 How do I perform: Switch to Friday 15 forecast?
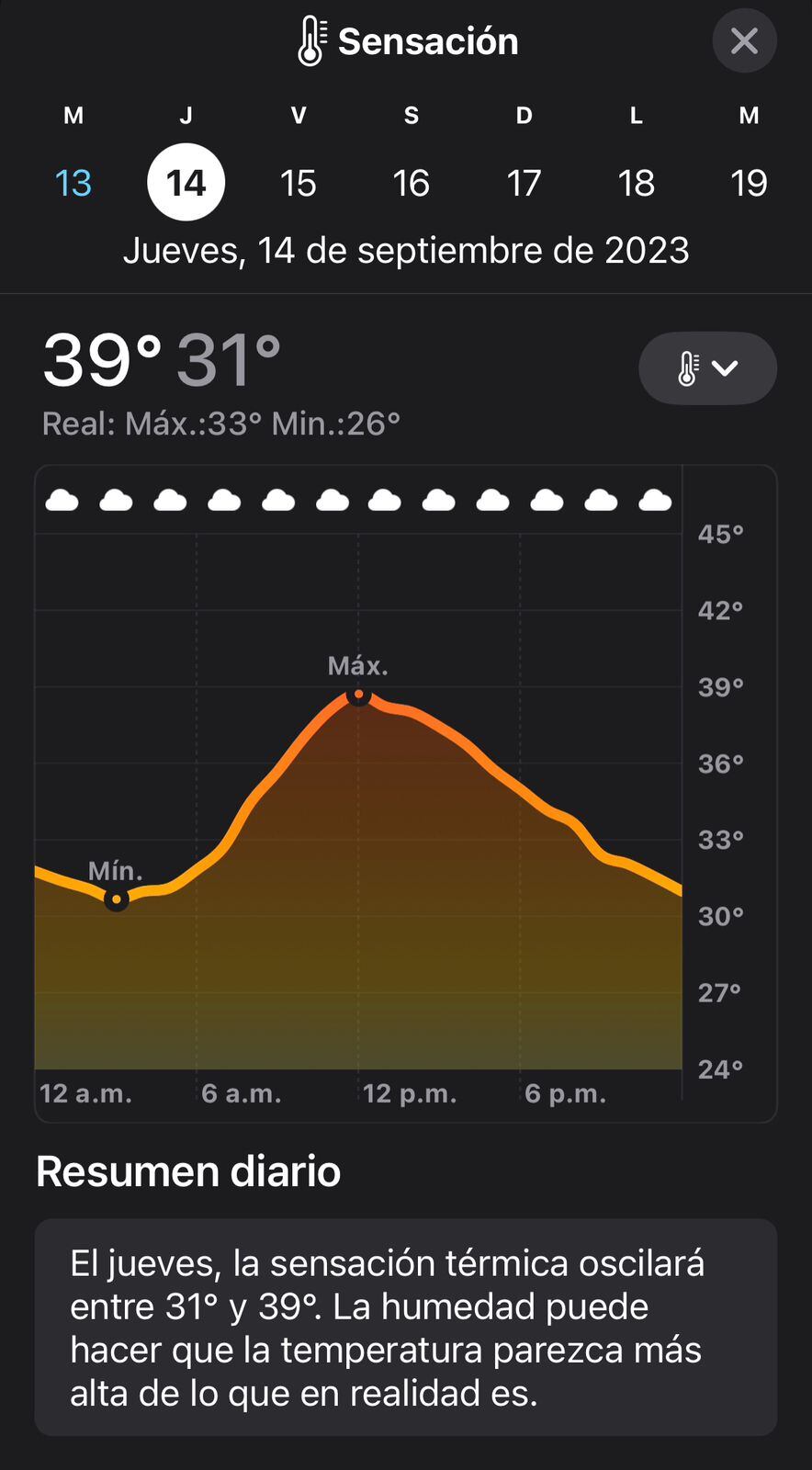pyautogui.click(x=299, y=182)
